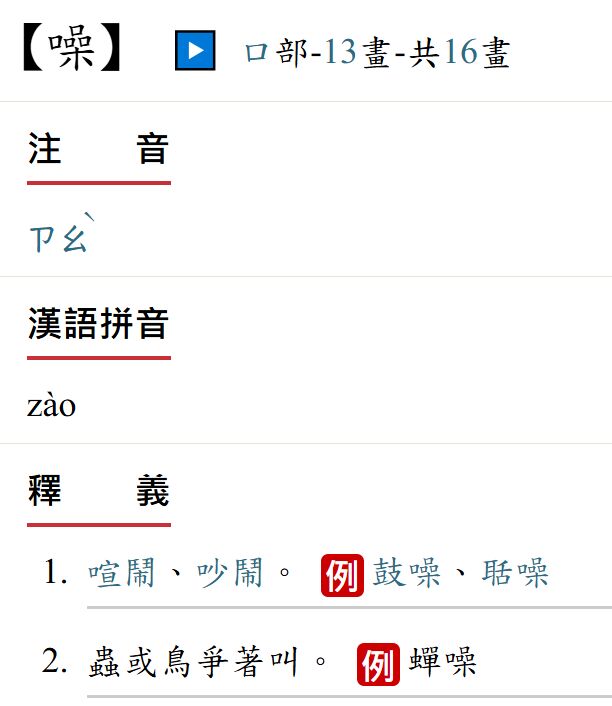
Task: Open the example word 聒噪
Action: 515,573
